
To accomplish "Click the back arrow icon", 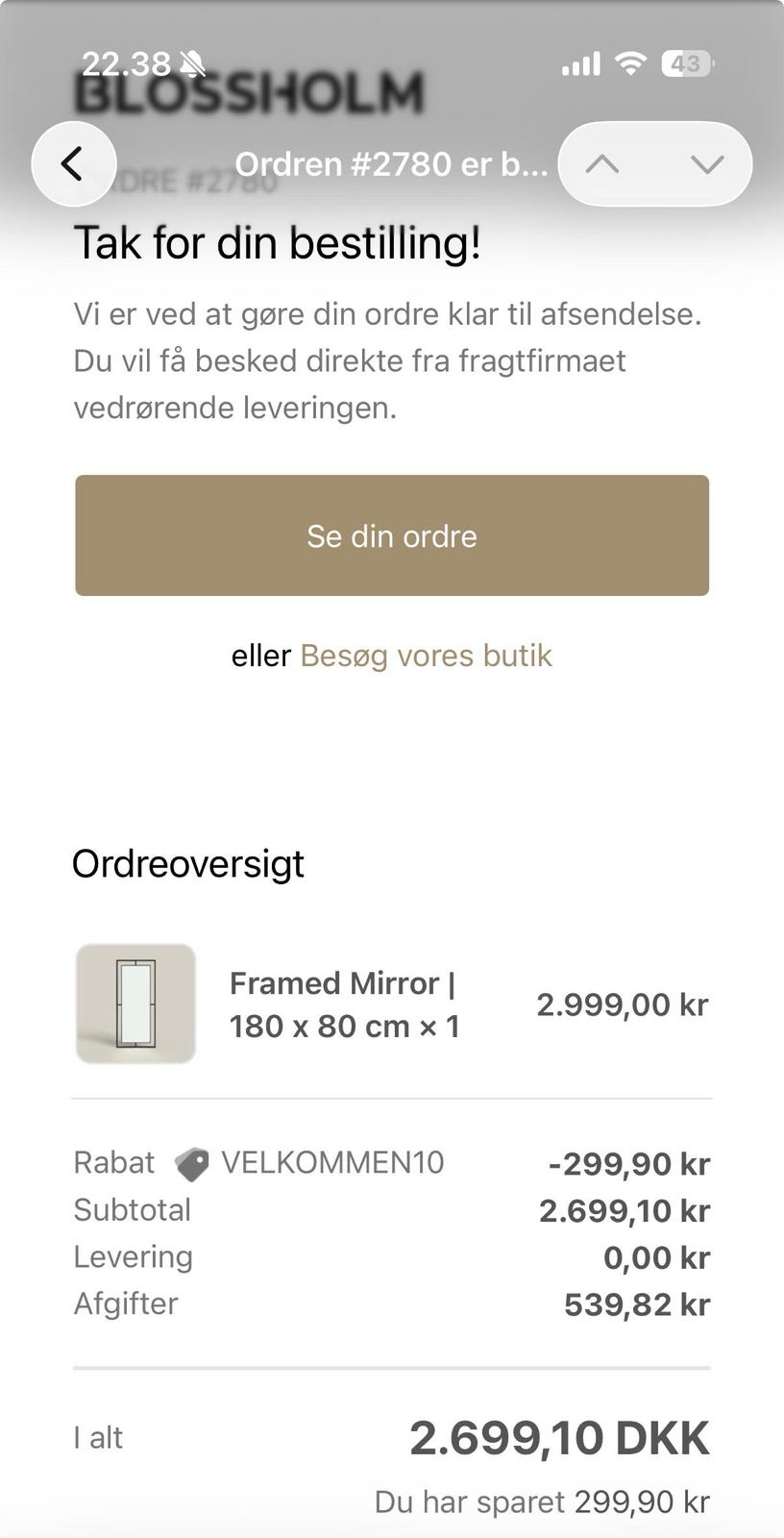I will pos(73,163).
